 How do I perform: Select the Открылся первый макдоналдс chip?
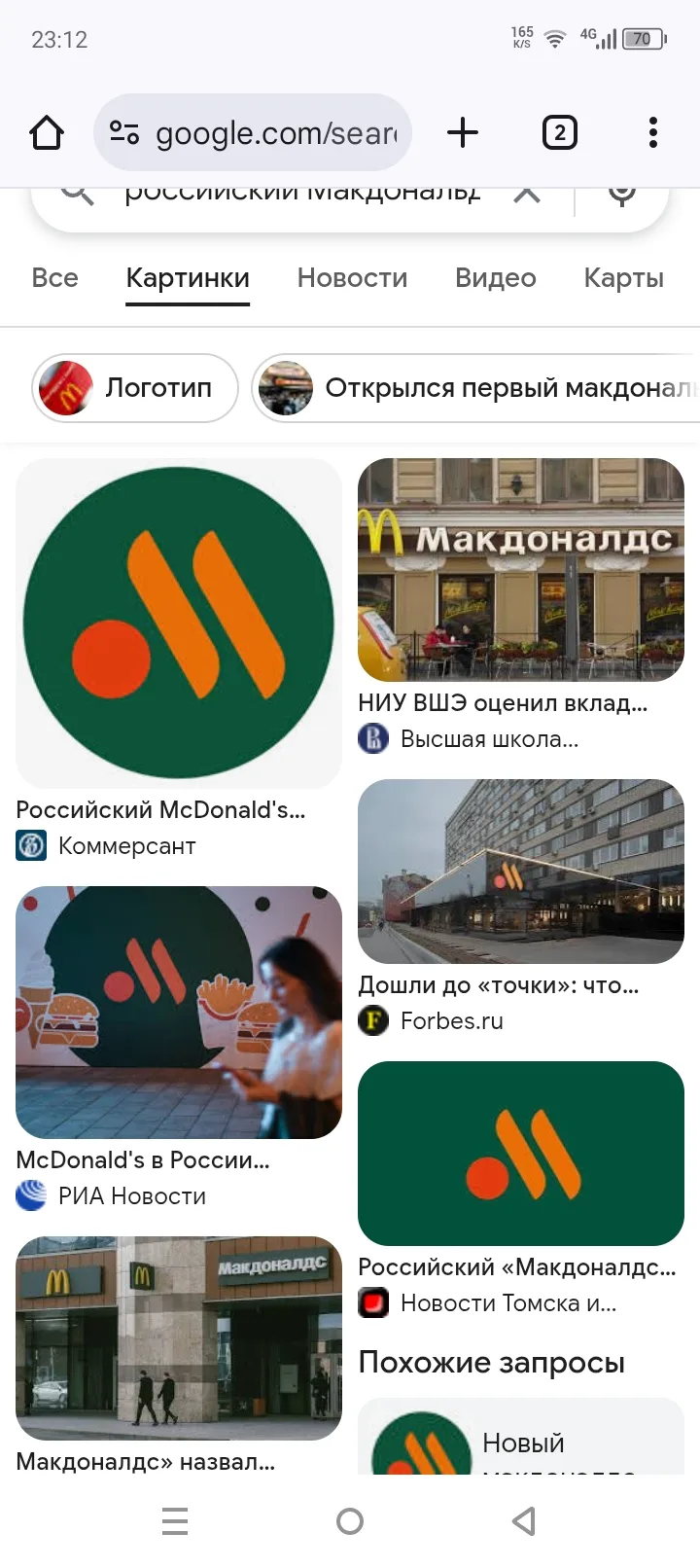tap(476, 388)
